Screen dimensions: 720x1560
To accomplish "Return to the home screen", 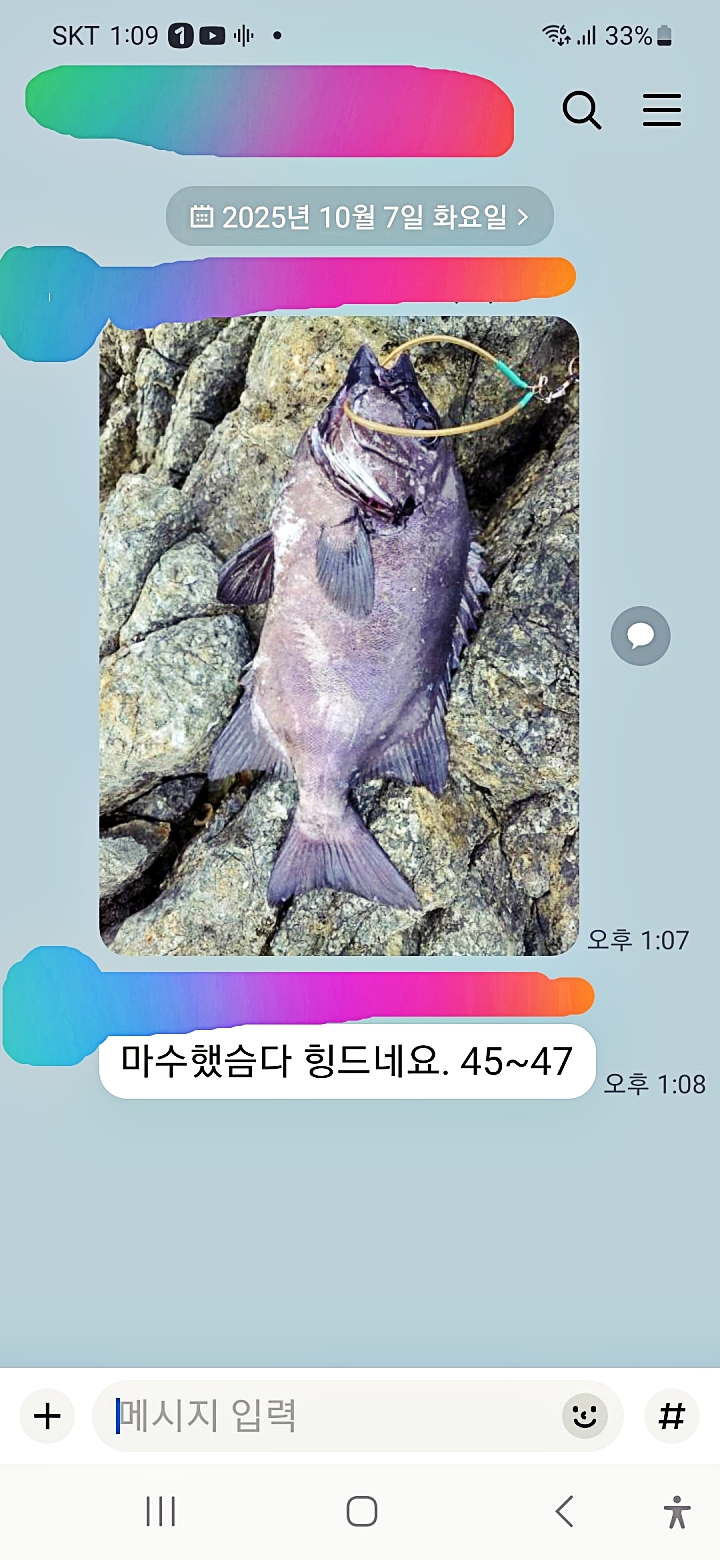I will tap(361, 1511).
